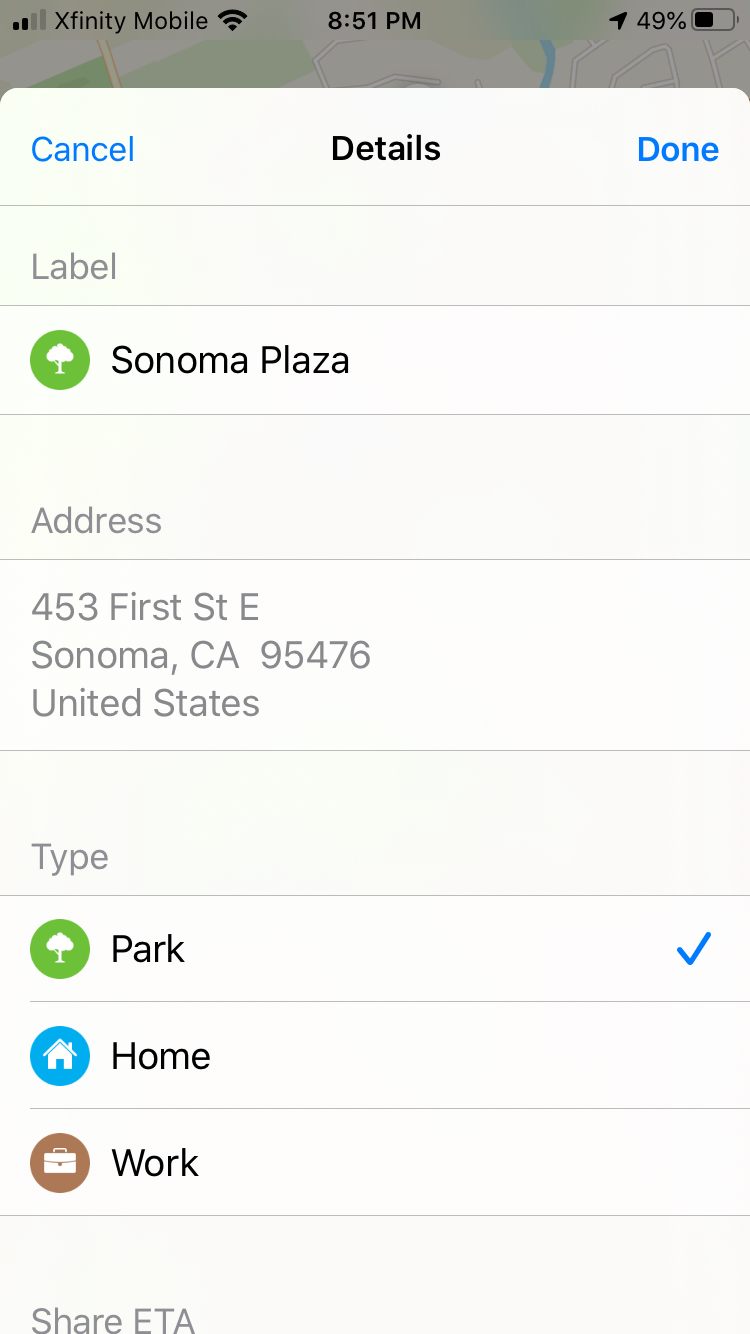Cancel editing the location details
This screenshot has width=750, height=1334.
coord(83,149)
